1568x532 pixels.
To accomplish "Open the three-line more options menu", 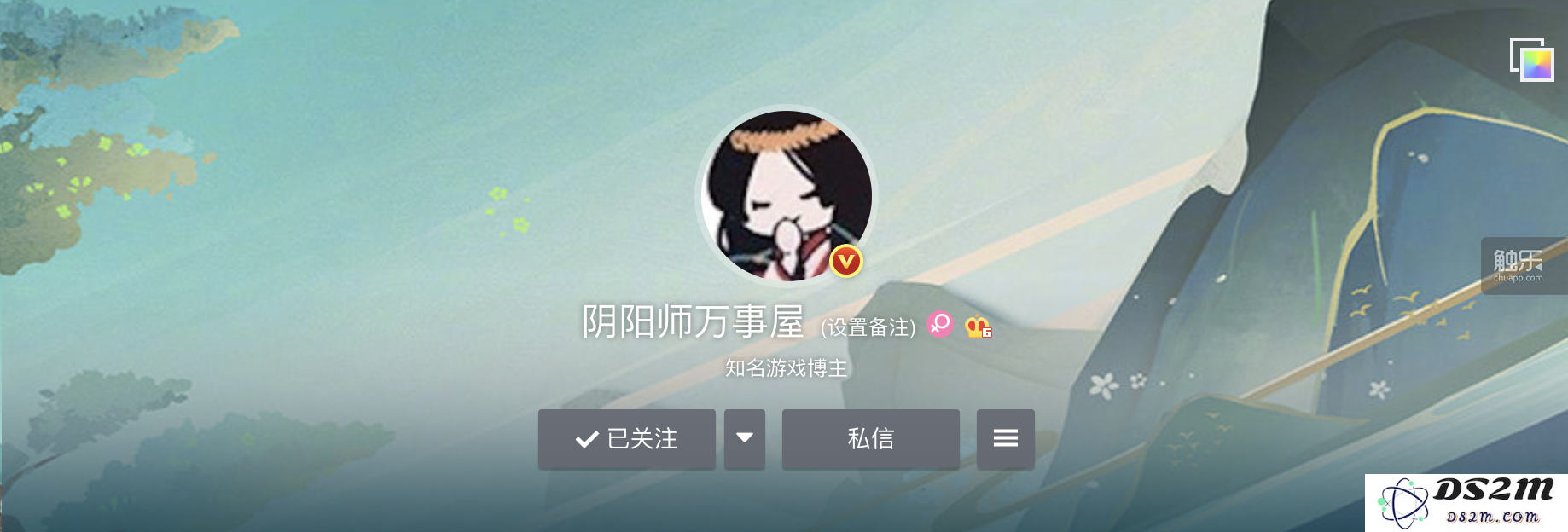I will (1005, 439).
